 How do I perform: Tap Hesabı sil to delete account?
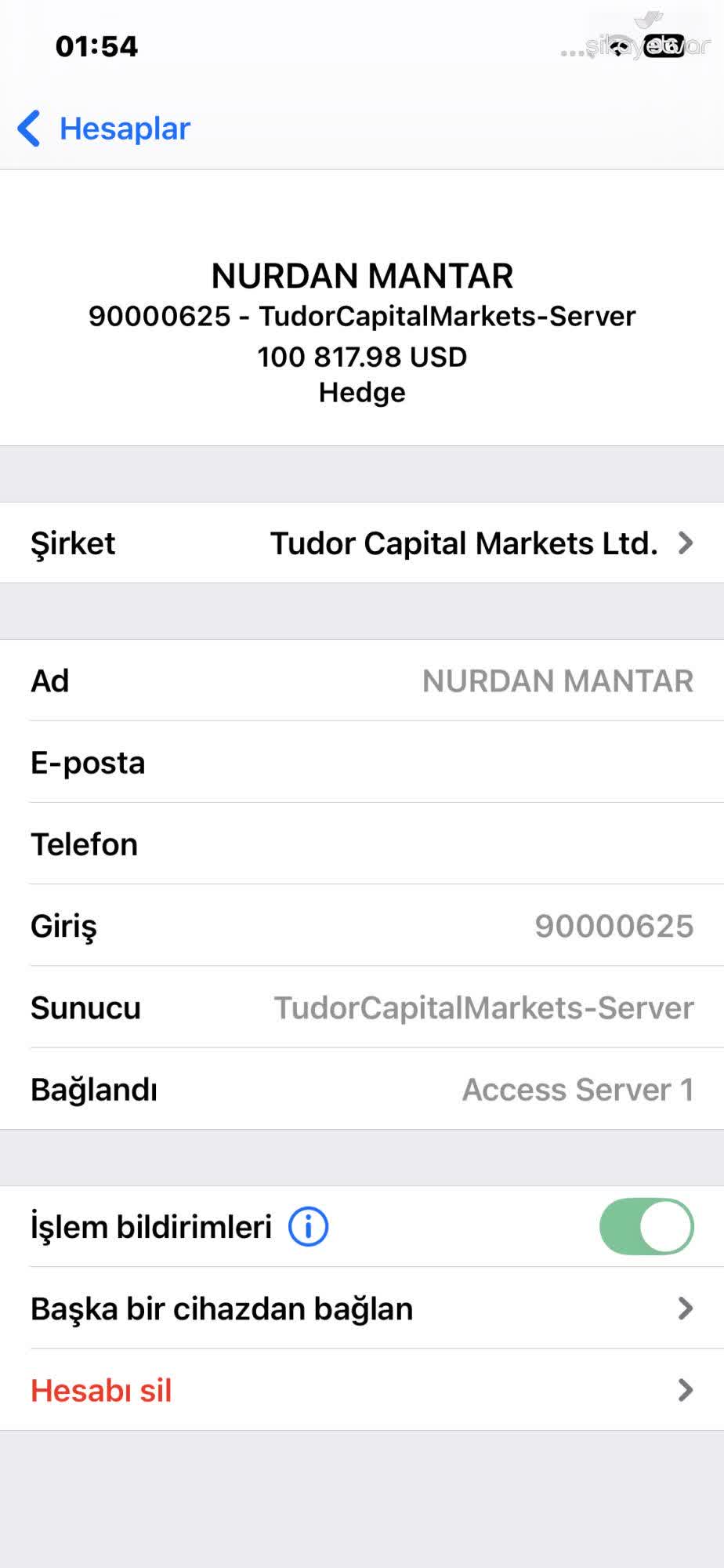[101, 1390]
